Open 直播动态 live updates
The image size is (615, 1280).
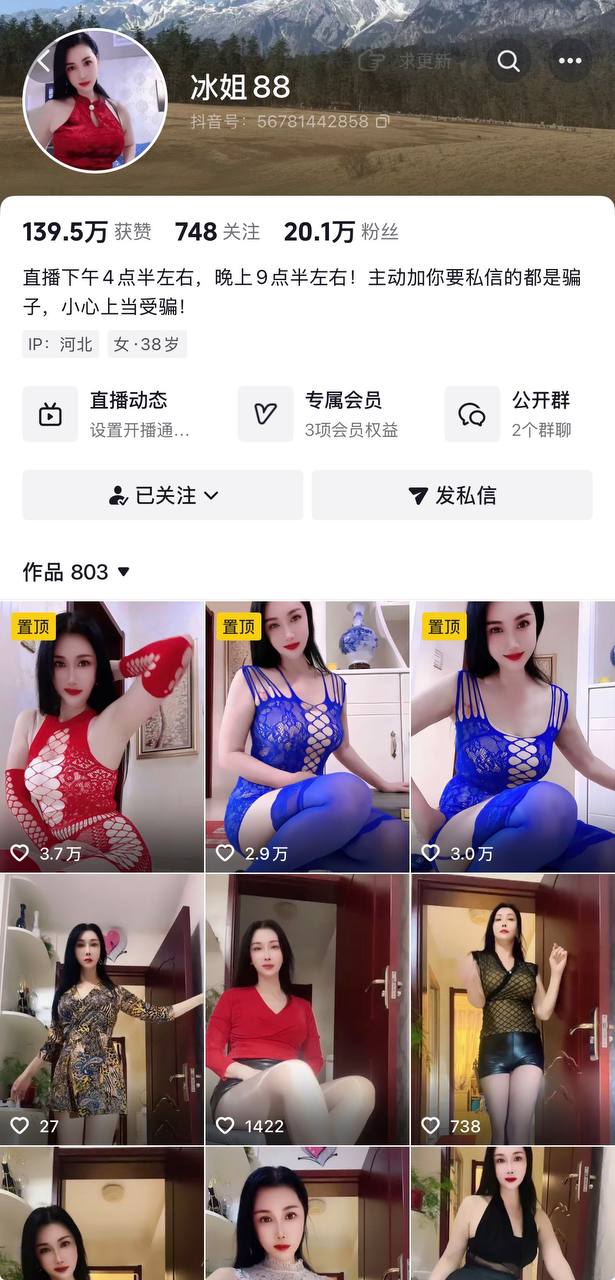point(110,414)
